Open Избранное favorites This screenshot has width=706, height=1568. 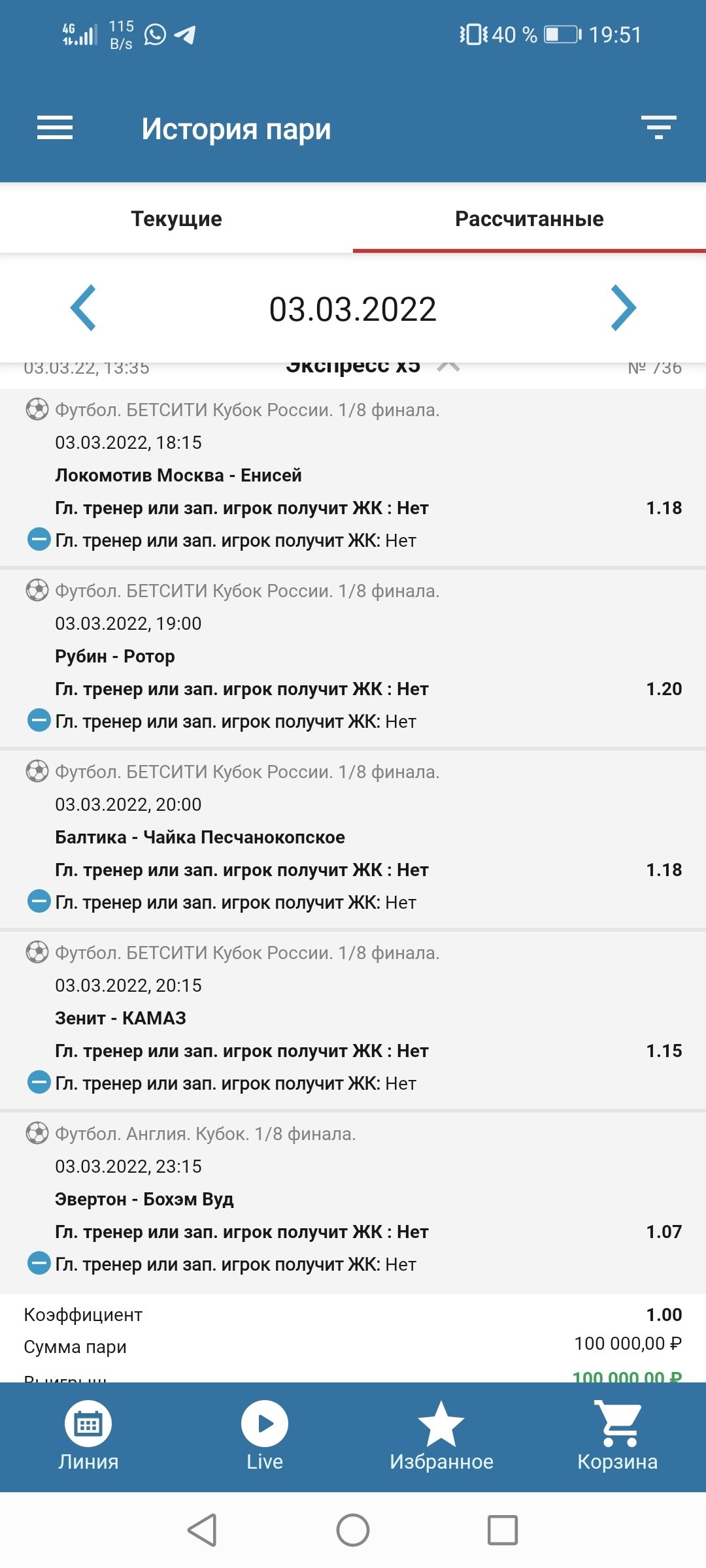pos(441,1436)
